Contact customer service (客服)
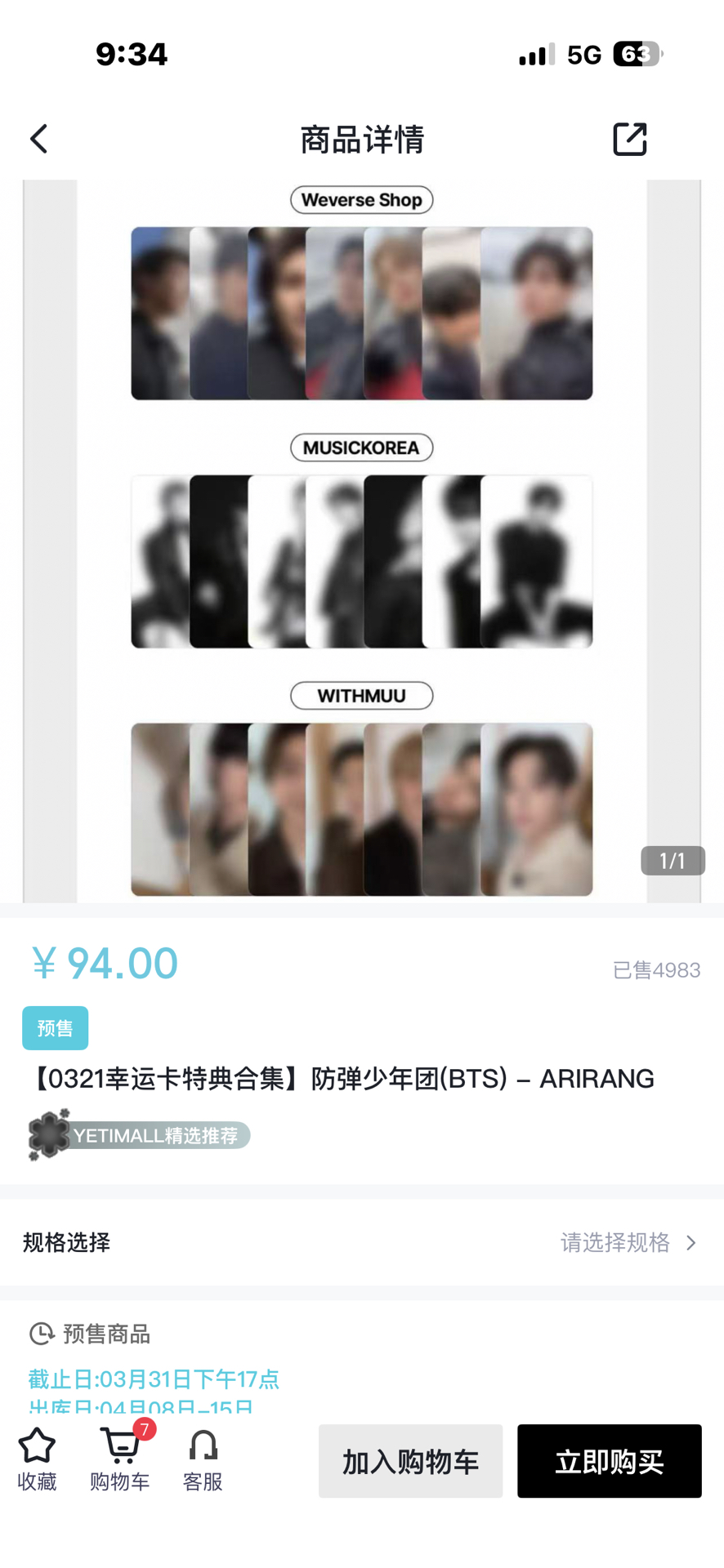 point(203,1459)
